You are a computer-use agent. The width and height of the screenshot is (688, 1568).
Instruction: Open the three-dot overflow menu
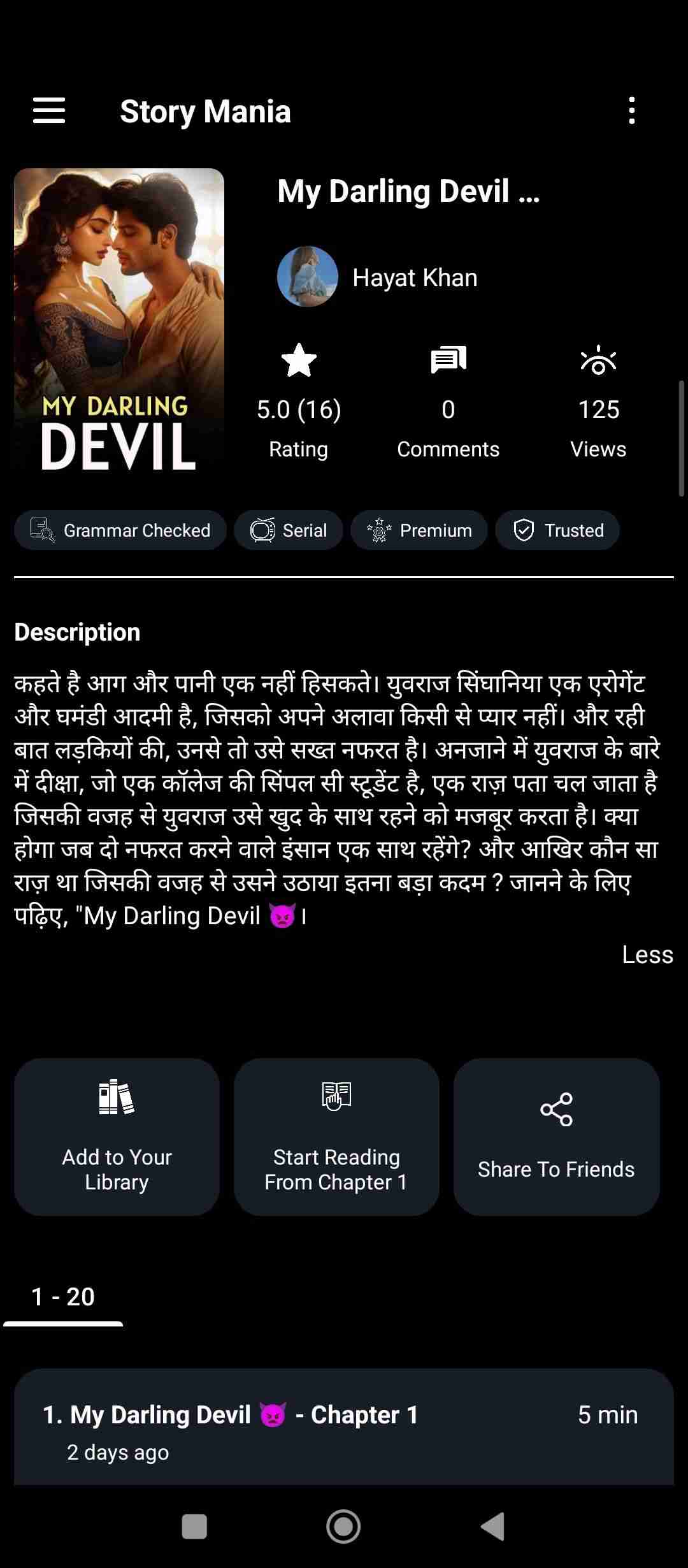pyautogui.click(x=631, y=111)
